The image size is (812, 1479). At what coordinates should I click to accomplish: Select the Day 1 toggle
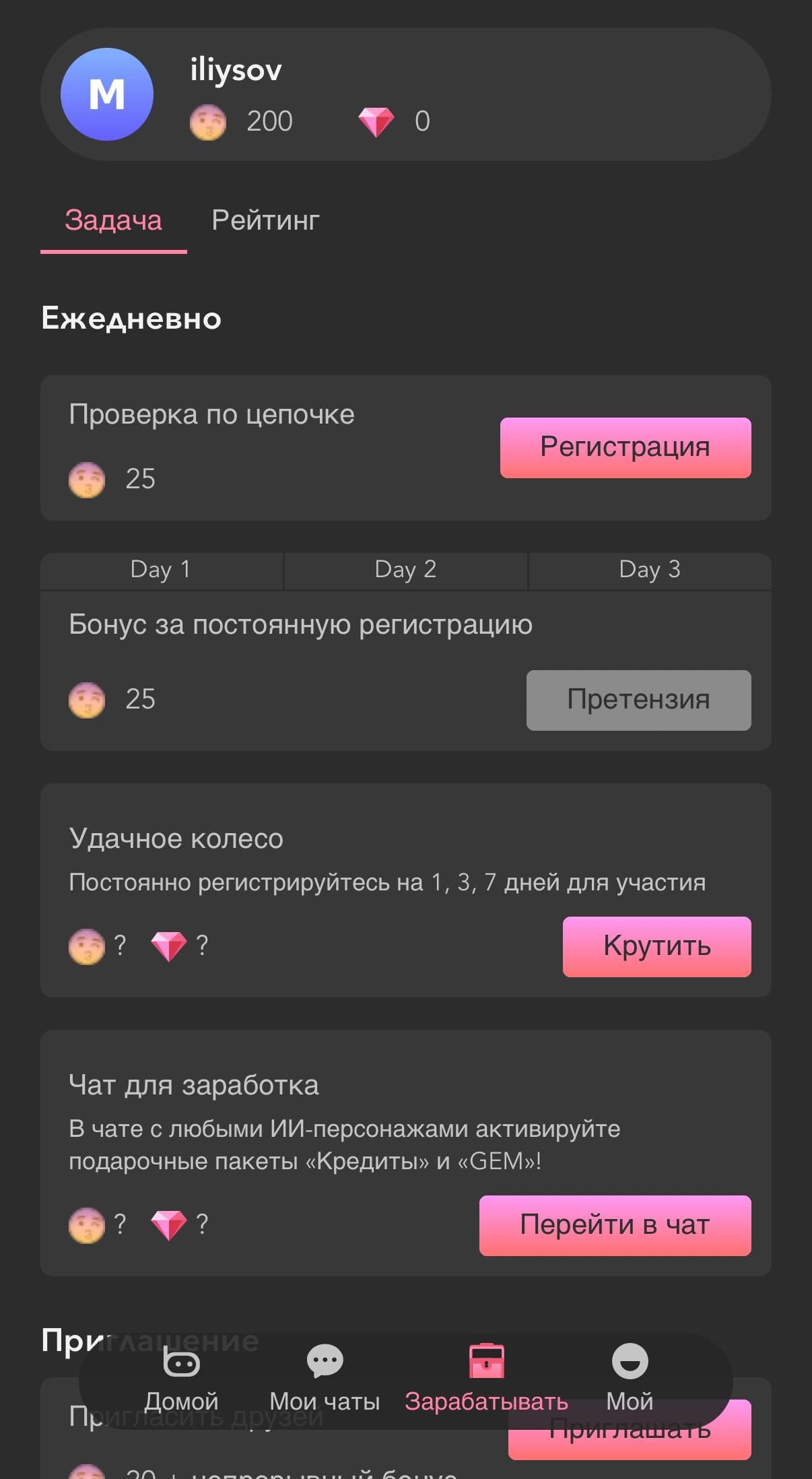point(162,570)
